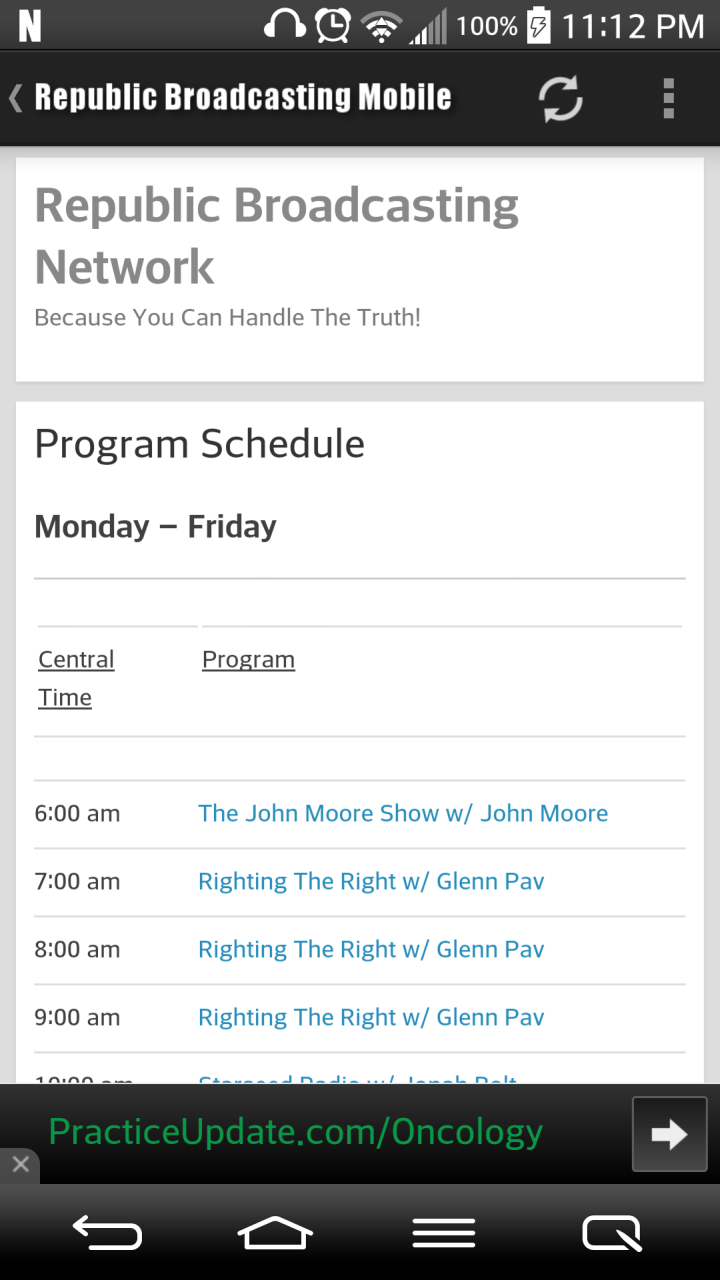Viewport: 720px width, 1280px height.
Task: Tap the system back button
Action: click(107, 1233)
